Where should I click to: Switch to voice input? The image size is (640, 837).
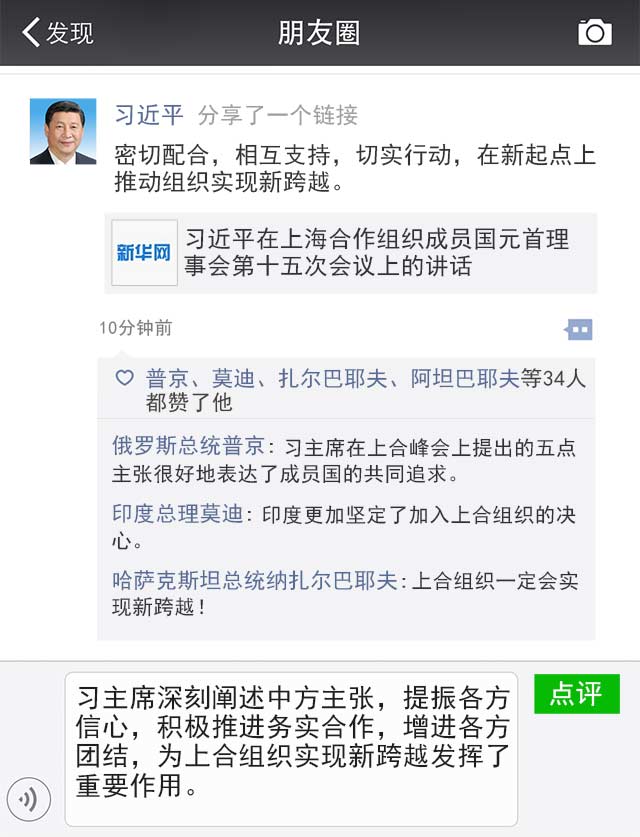tap(28, 798)
